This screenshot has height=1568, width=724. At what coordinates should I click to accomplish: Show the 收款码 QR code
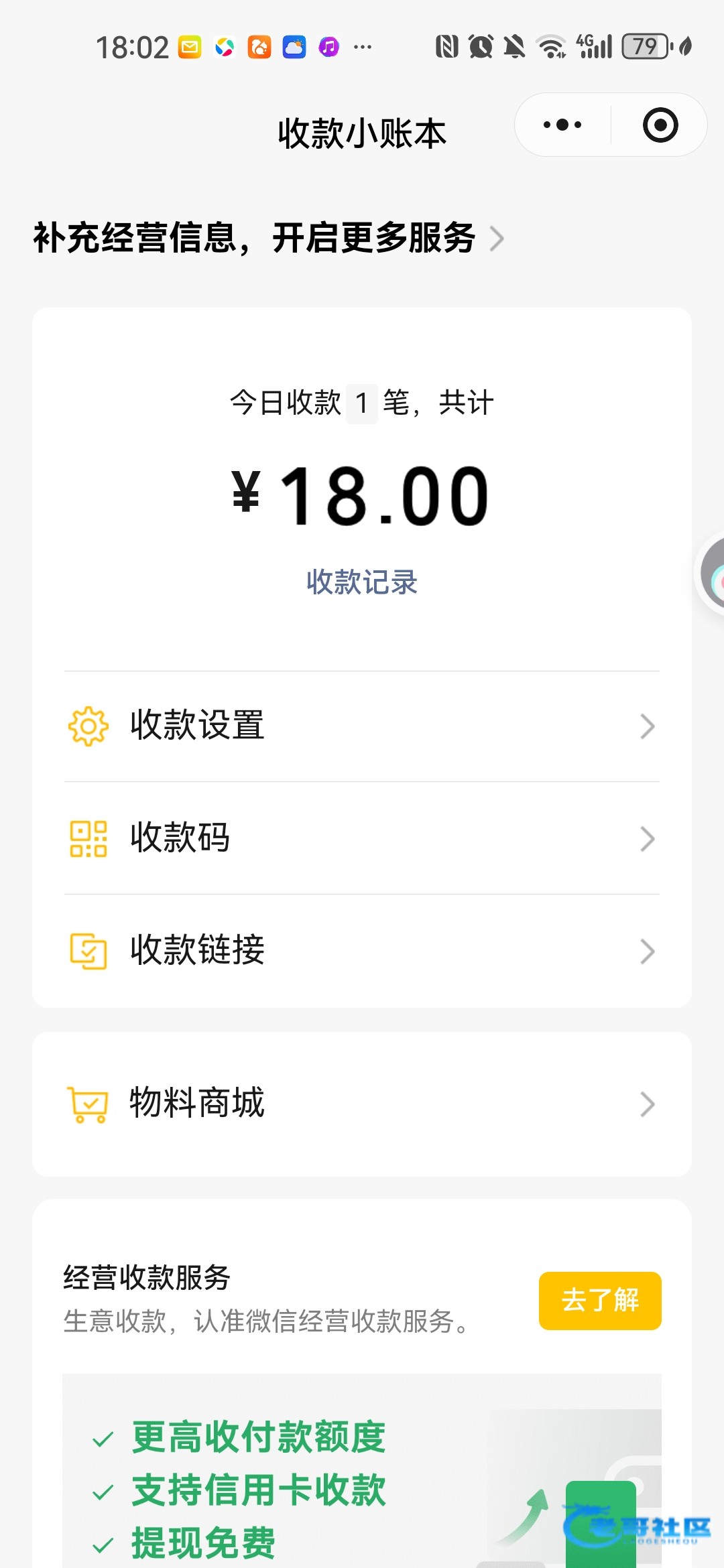point(362,838)
